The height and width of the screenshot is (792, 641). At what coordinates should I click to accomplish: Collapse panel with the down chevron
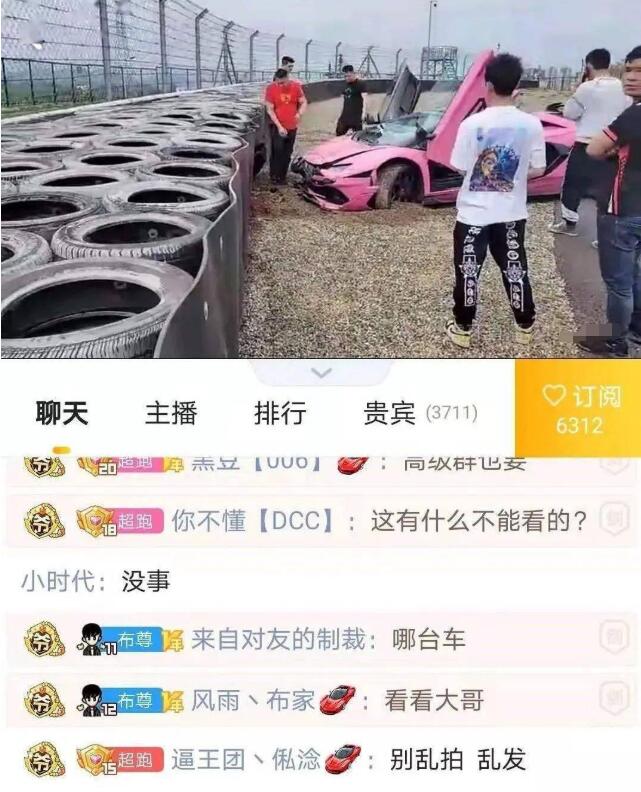point(321,372)
